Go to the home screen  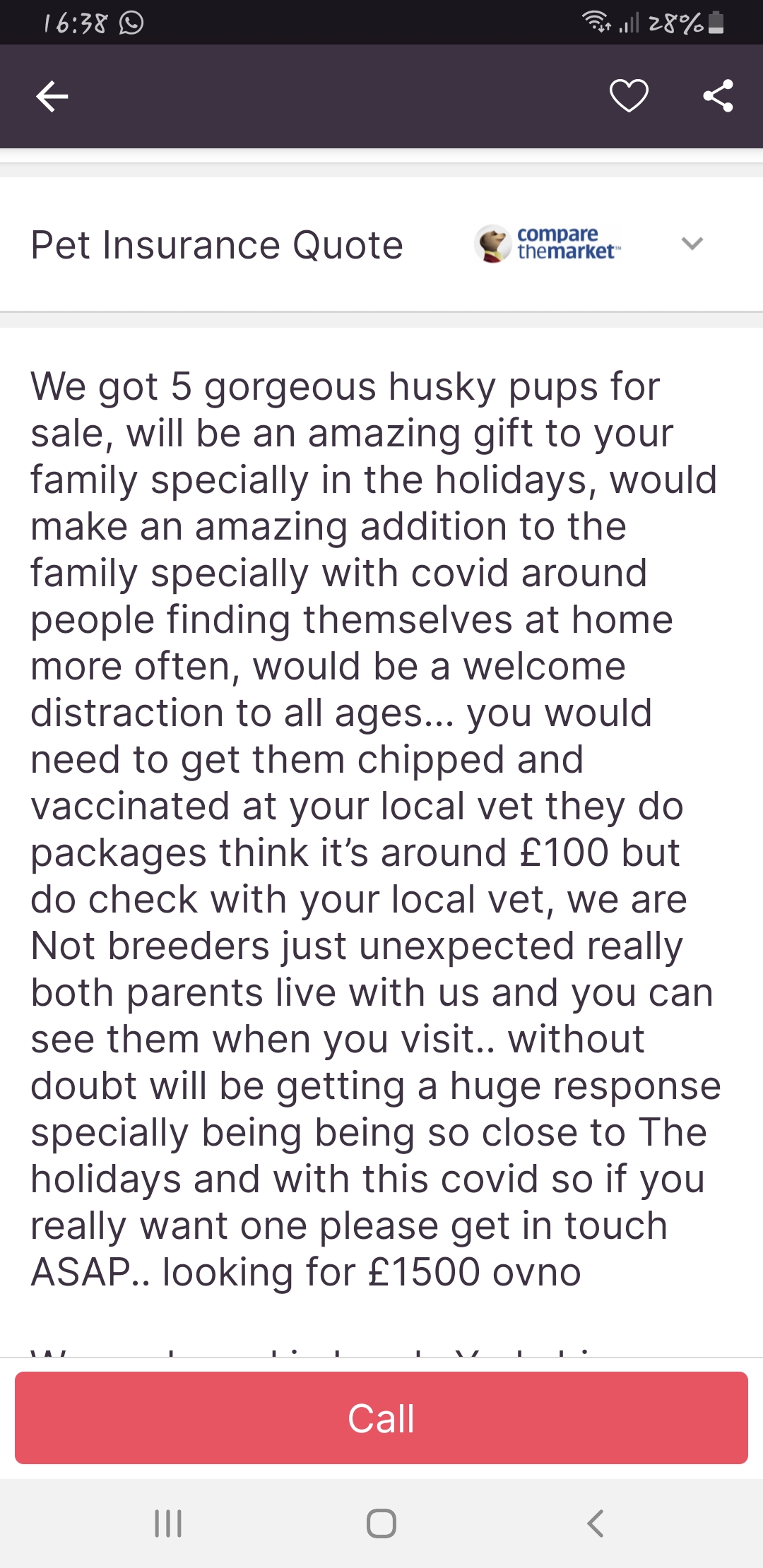coord(381,1523)
